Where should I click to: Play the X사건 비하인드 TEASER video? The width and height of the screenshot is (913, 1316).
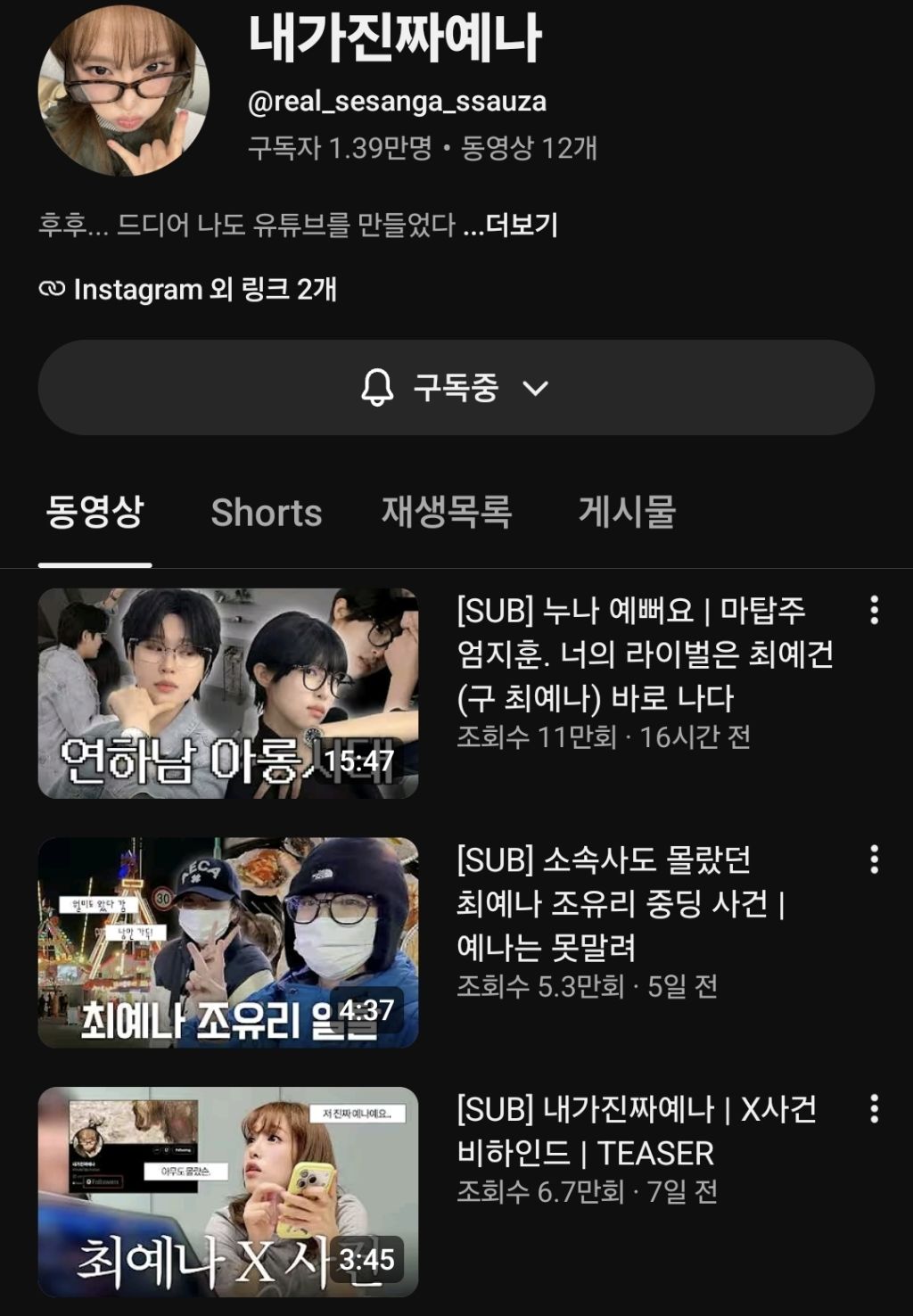tap(228, 1192)
